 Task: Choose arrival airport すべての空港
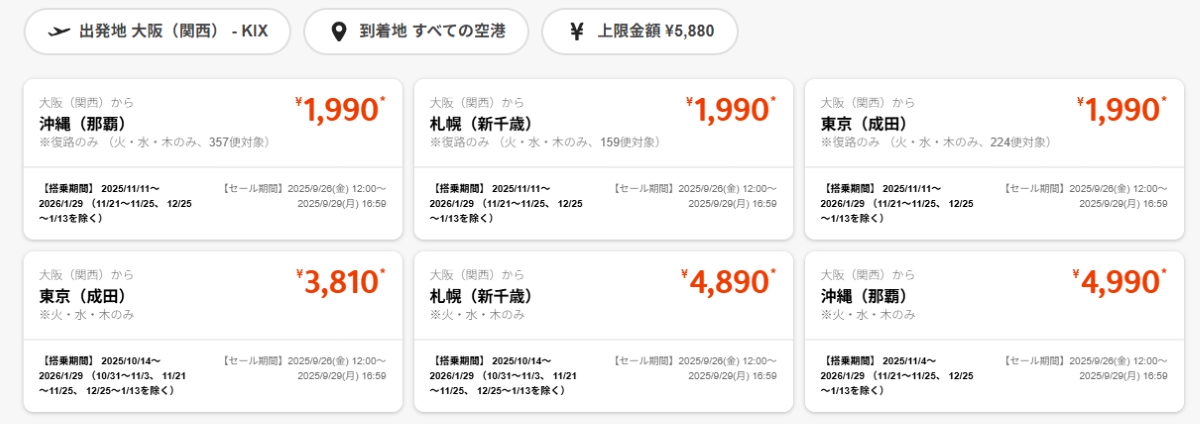coord(418,31)
